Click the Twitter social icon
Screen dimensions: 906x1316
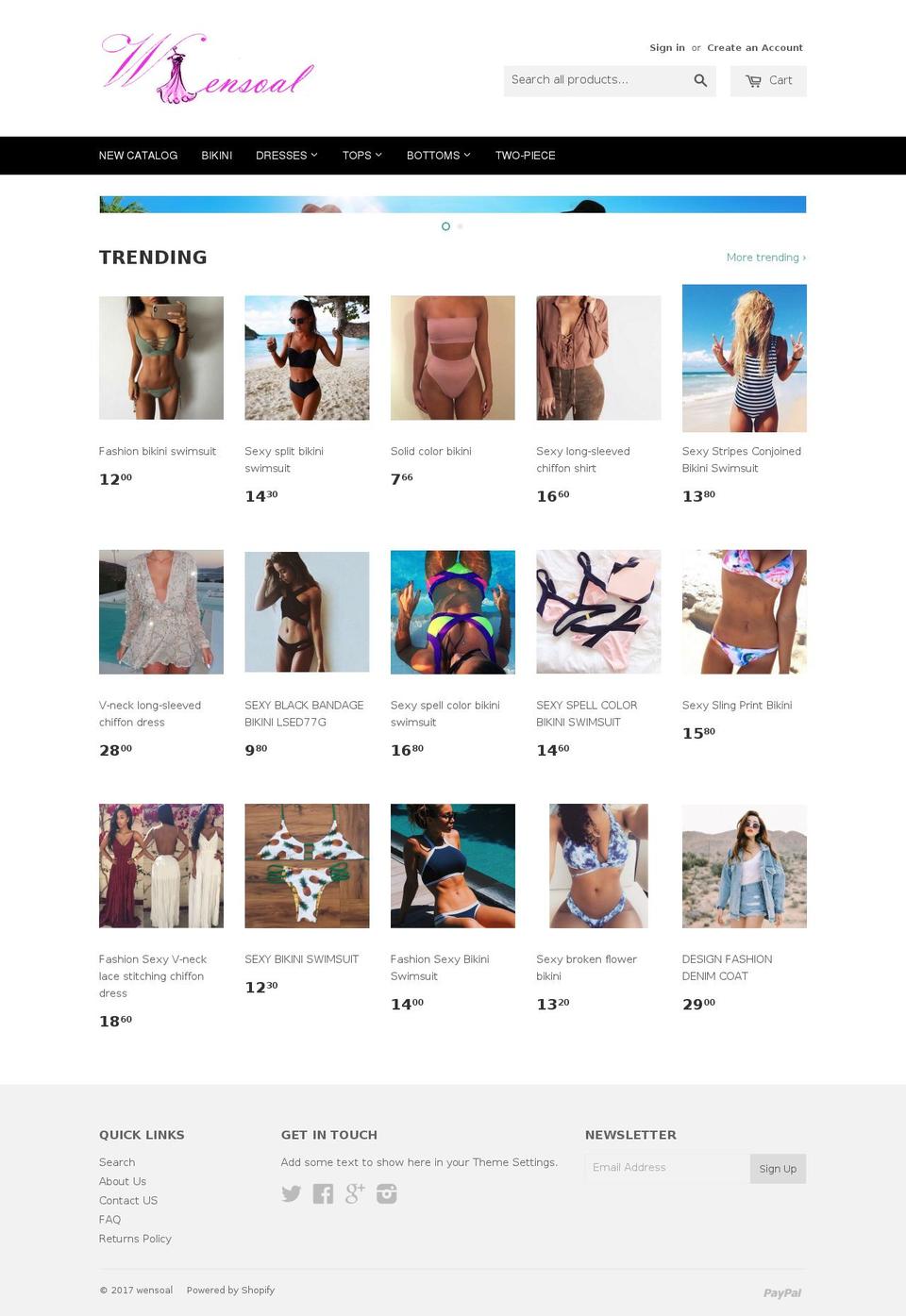[291, 1193]
